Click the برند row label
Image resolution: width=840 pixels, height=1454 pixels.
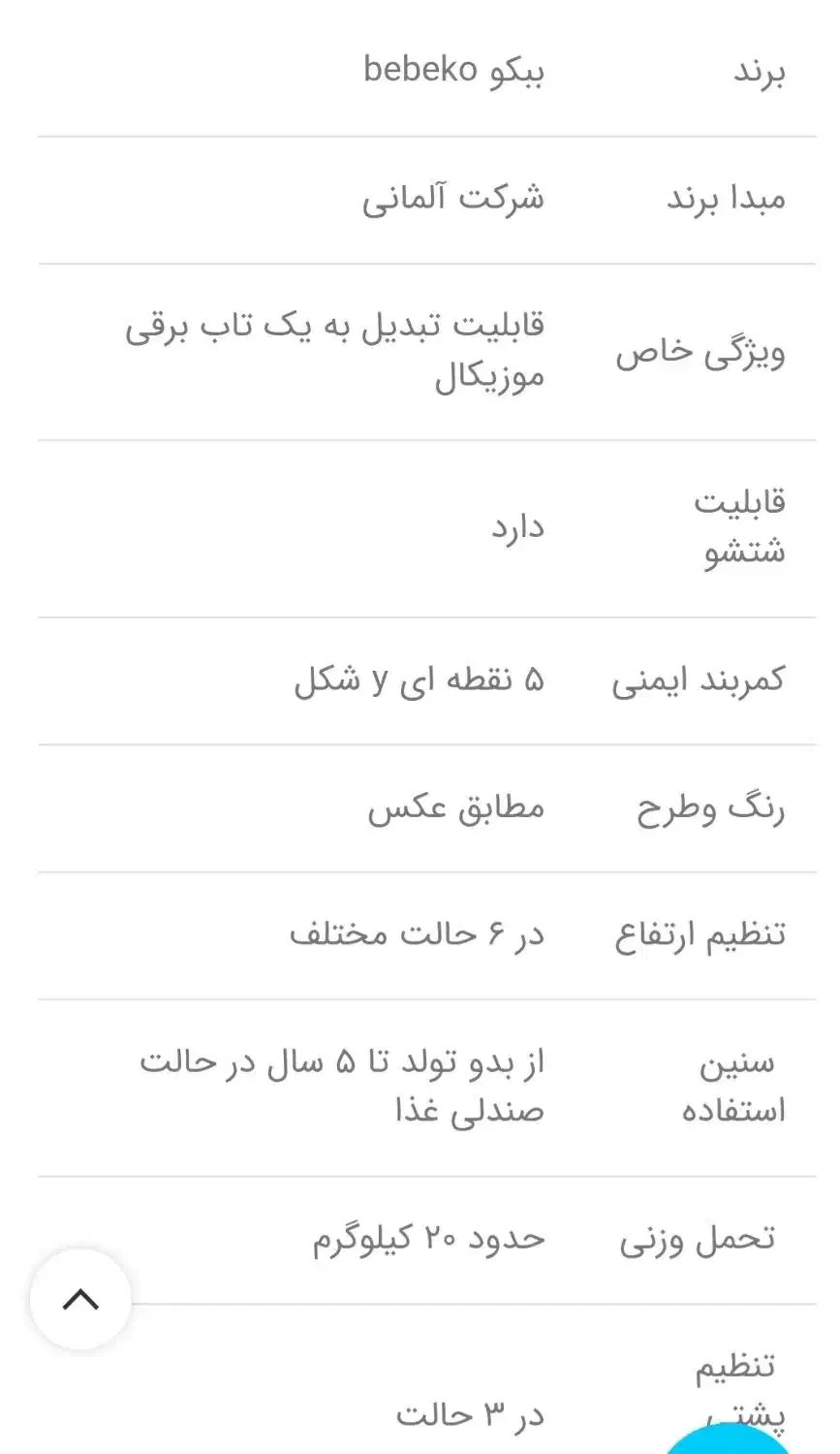pyautogui.click(x=761, y=69)
